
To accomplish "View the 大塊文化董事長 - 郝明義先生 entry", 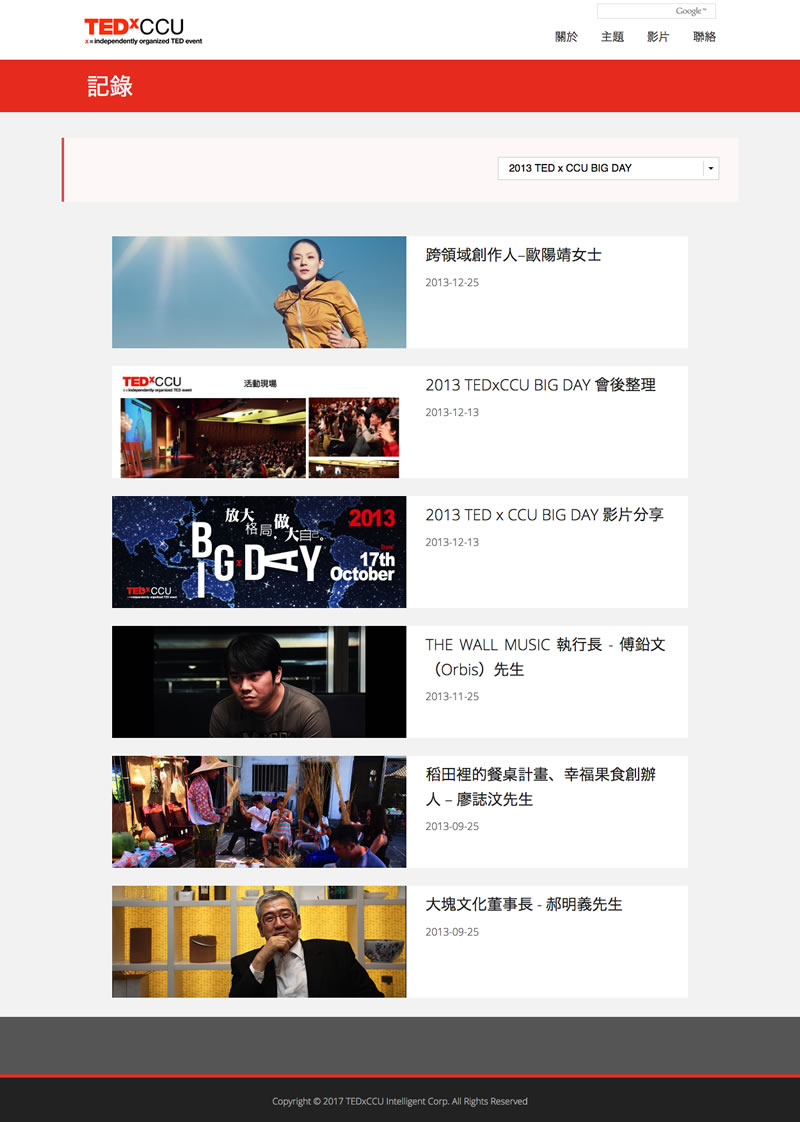I will point(523,904).
